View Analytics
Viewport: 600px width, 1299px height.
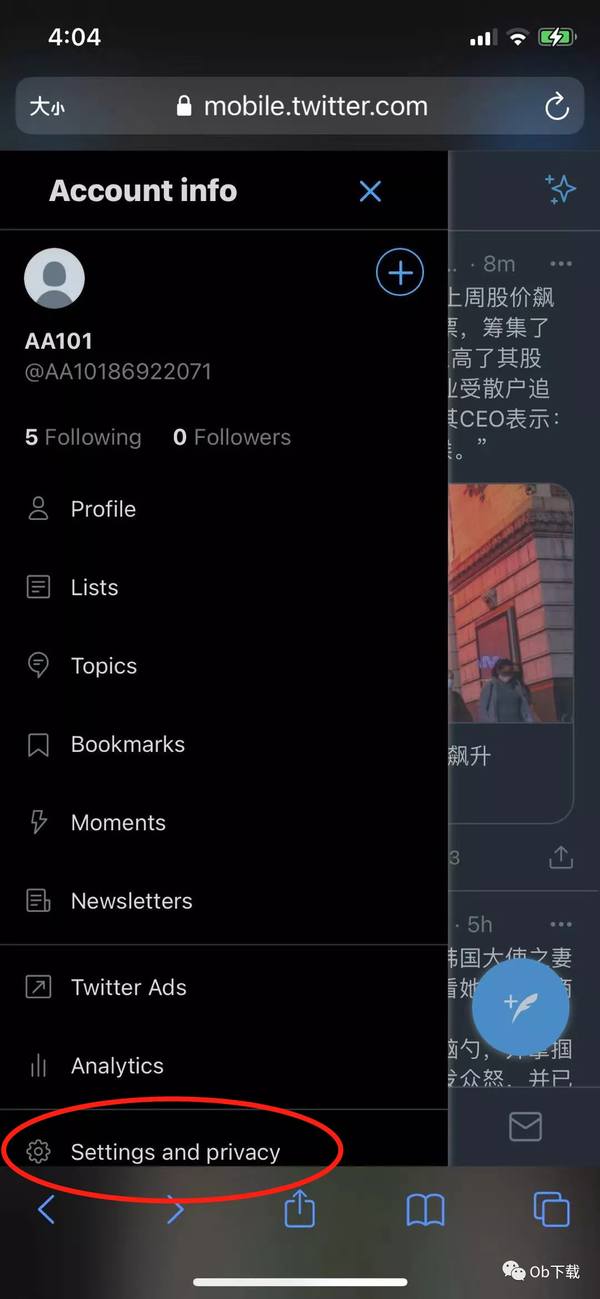coord(117,1066)
